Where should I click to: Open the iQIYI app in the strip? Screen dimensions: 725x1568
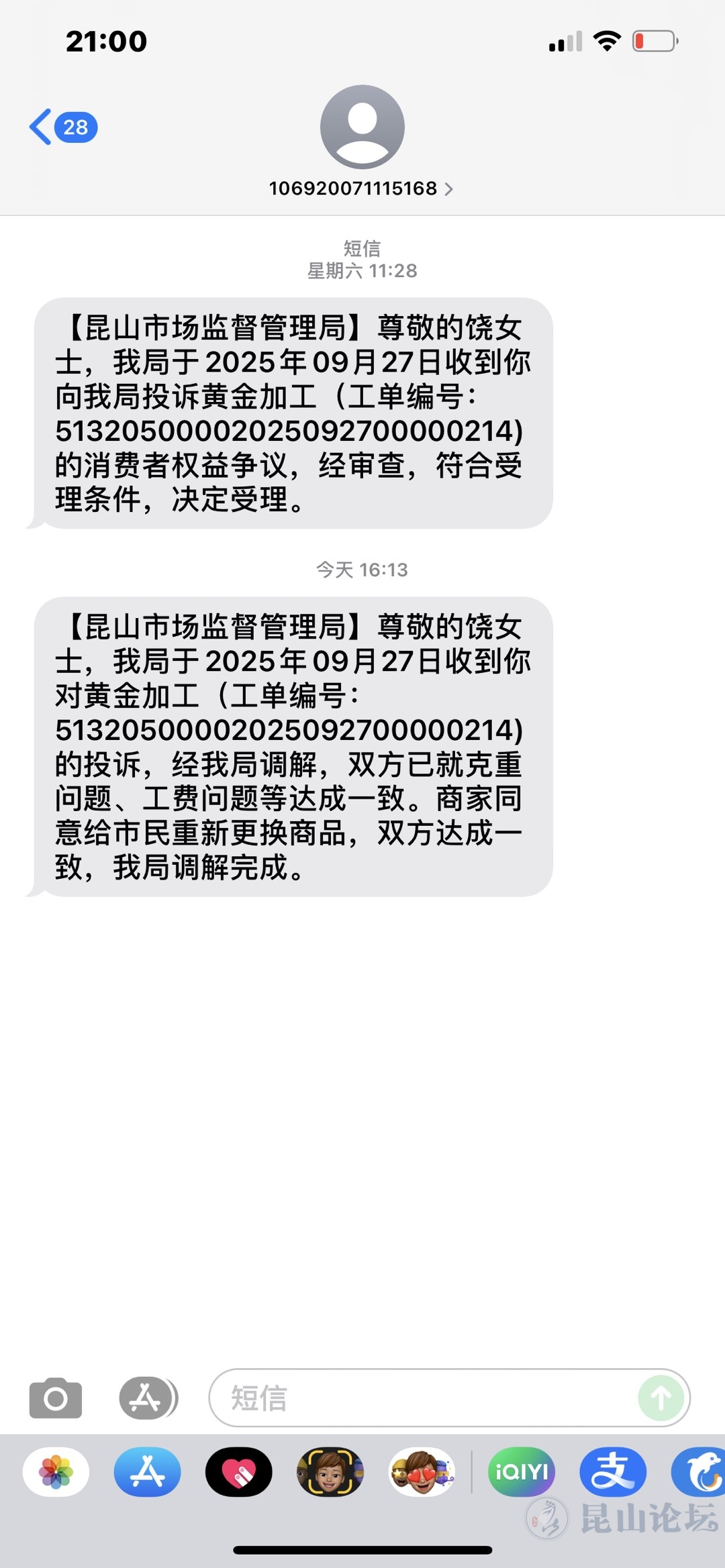coord(522,1472)
